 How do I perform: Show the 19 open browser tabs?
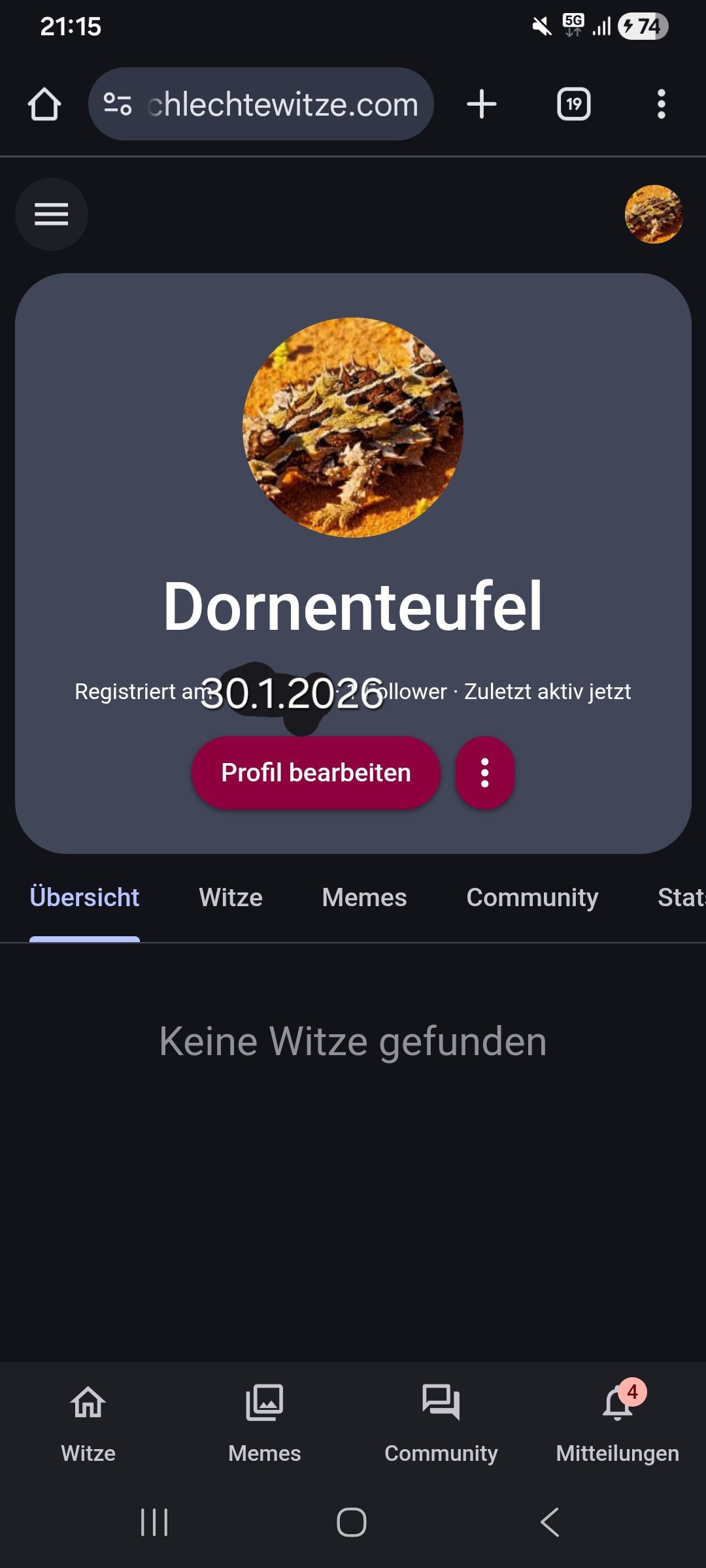pyautogui.click(x=573, y=105)
